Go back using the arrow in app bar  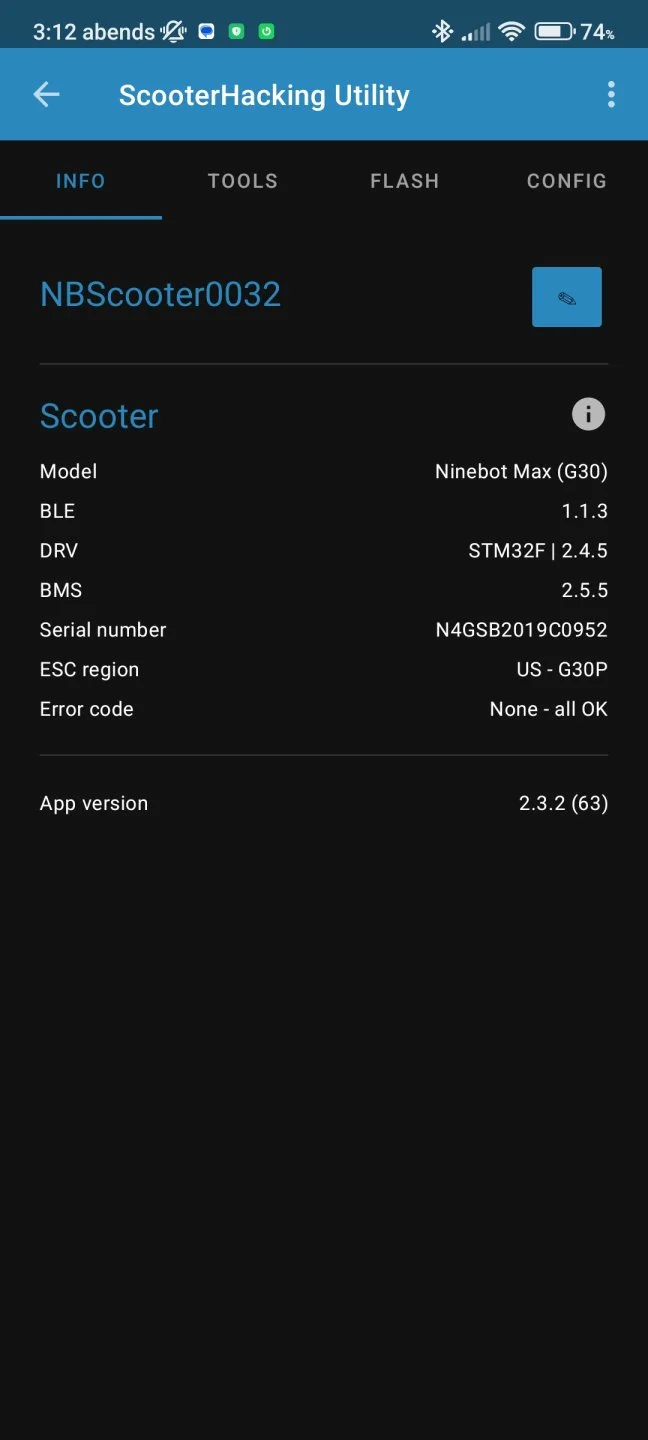click(x=46, y=95)
